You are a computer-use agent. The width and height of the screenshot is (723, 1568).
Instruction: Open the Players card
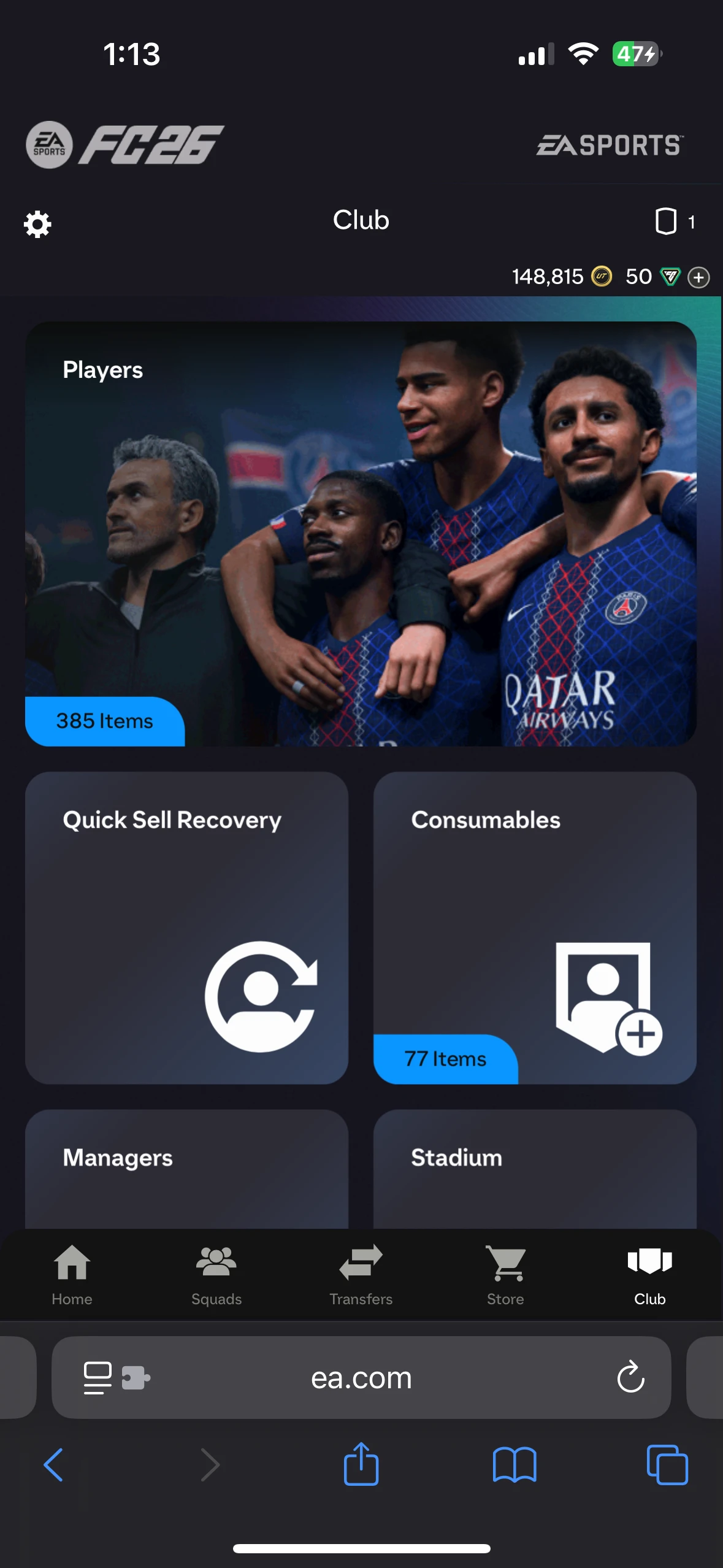coord(361,534)
